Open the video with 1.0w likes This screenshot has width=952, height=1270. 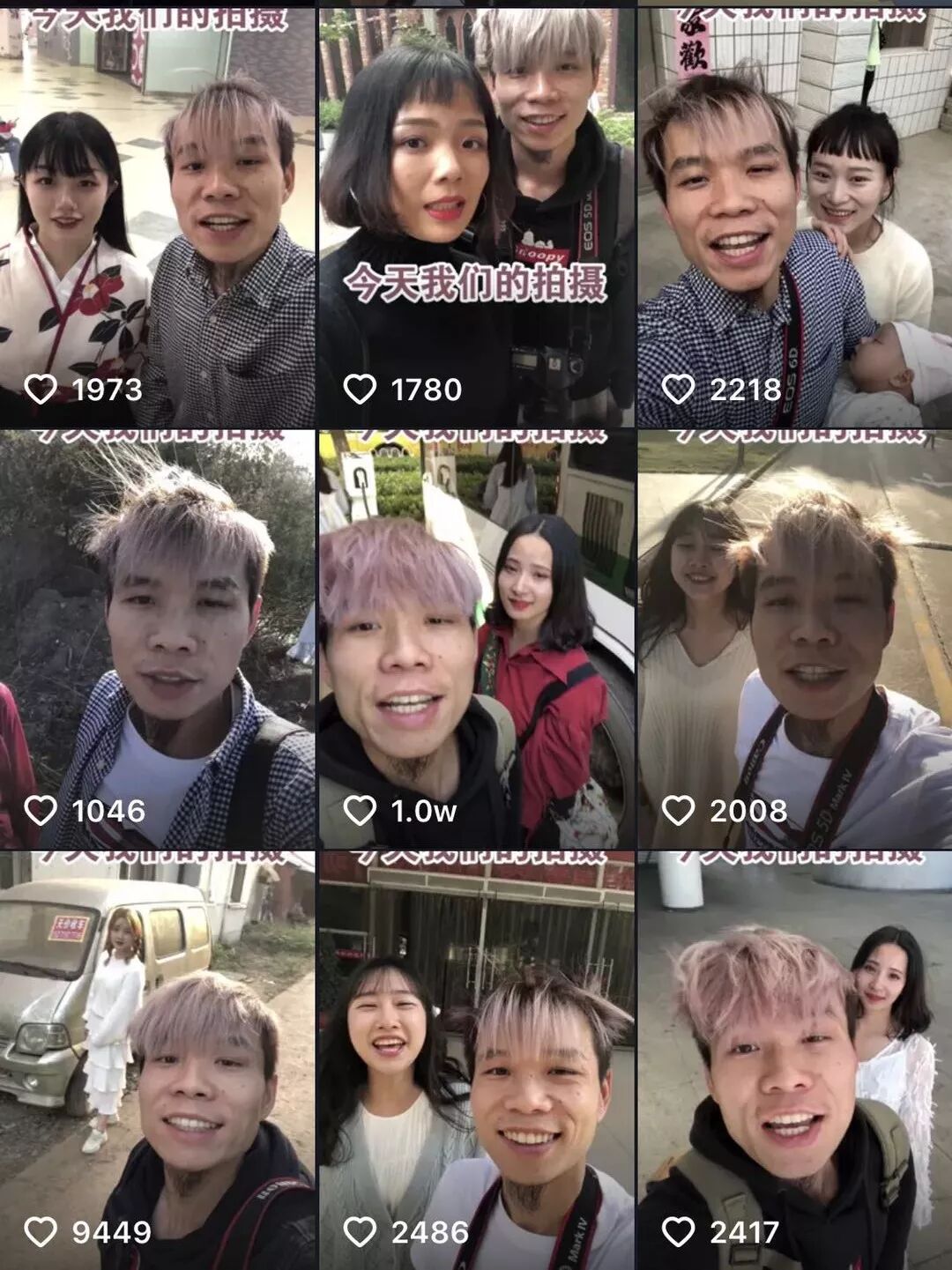(476, 639)
